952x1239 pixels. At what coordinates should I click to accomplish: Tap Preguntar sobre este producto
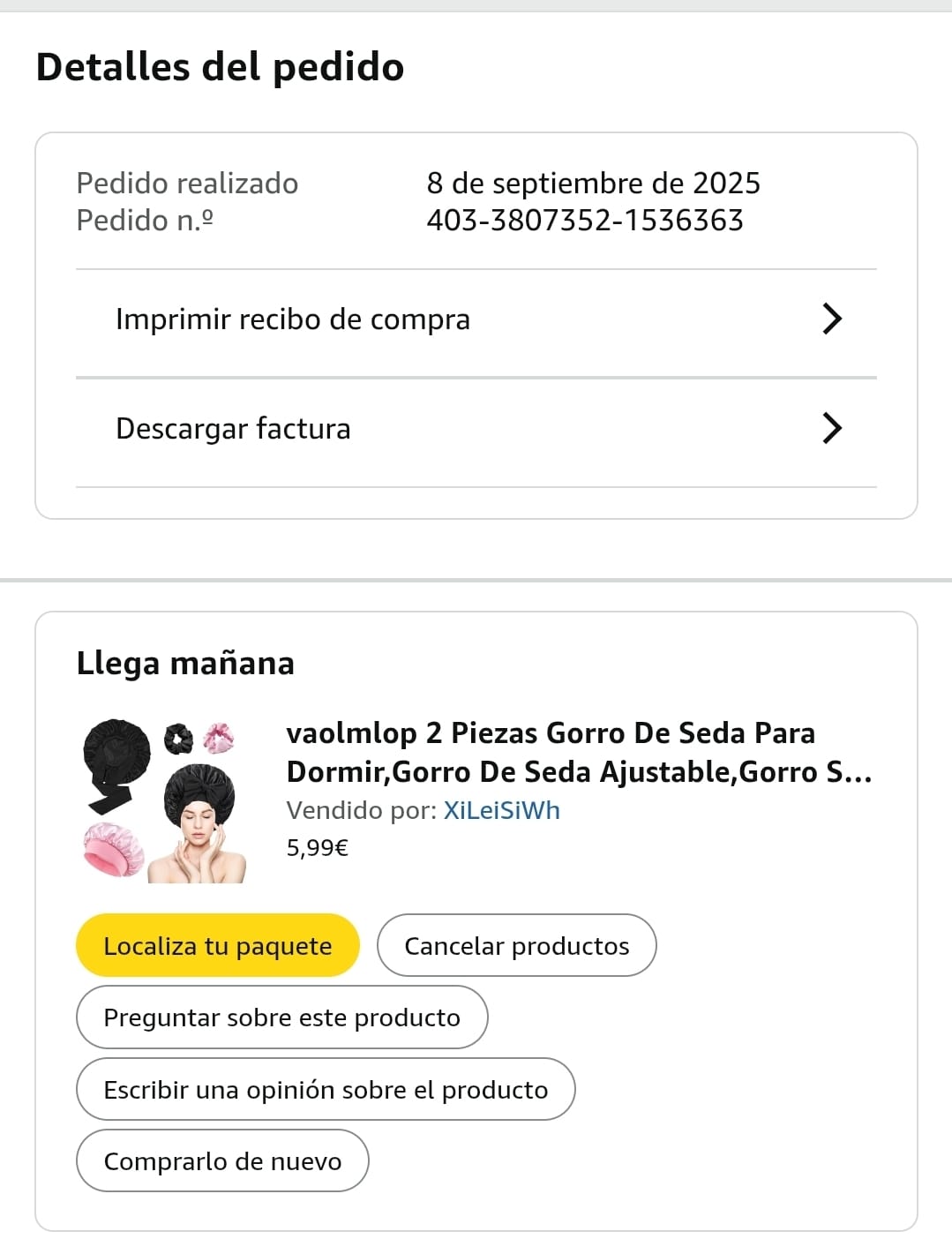(x=281, y=1017)
